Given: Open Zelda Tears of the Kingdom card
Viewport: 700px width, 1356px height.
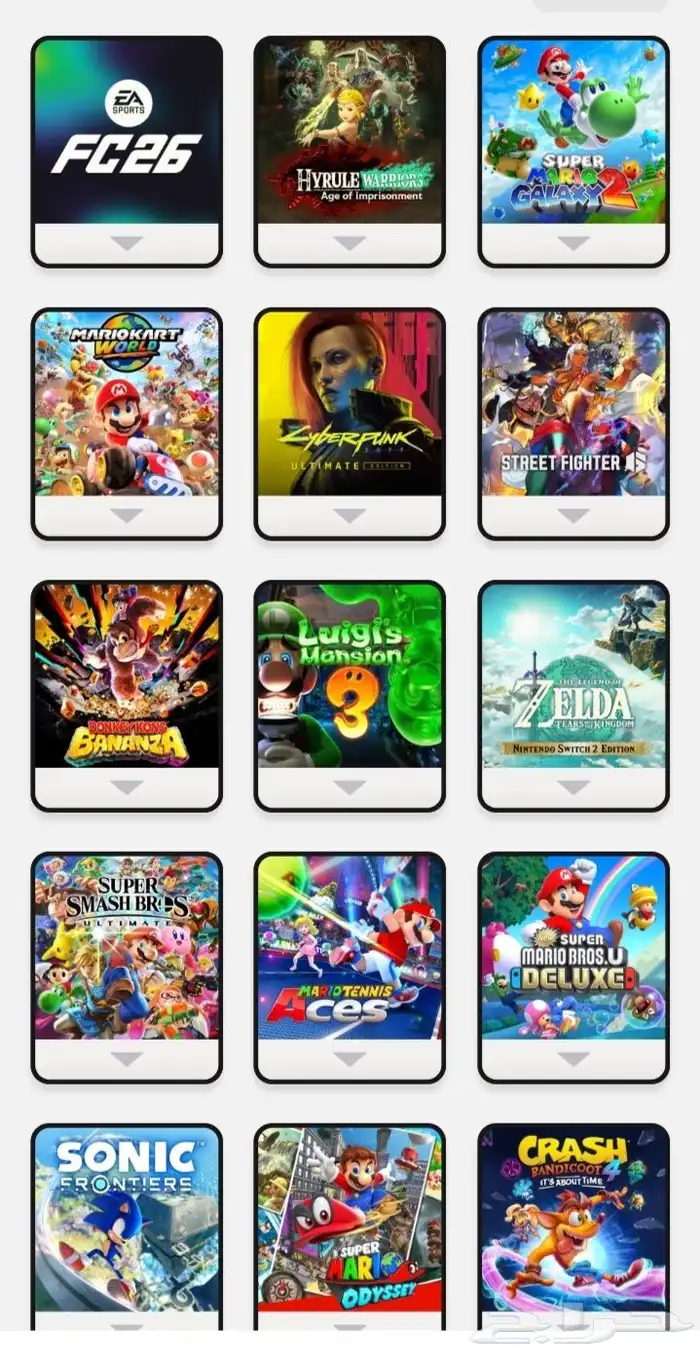Looking at the screenshot, I should click(x=573, y=677).
